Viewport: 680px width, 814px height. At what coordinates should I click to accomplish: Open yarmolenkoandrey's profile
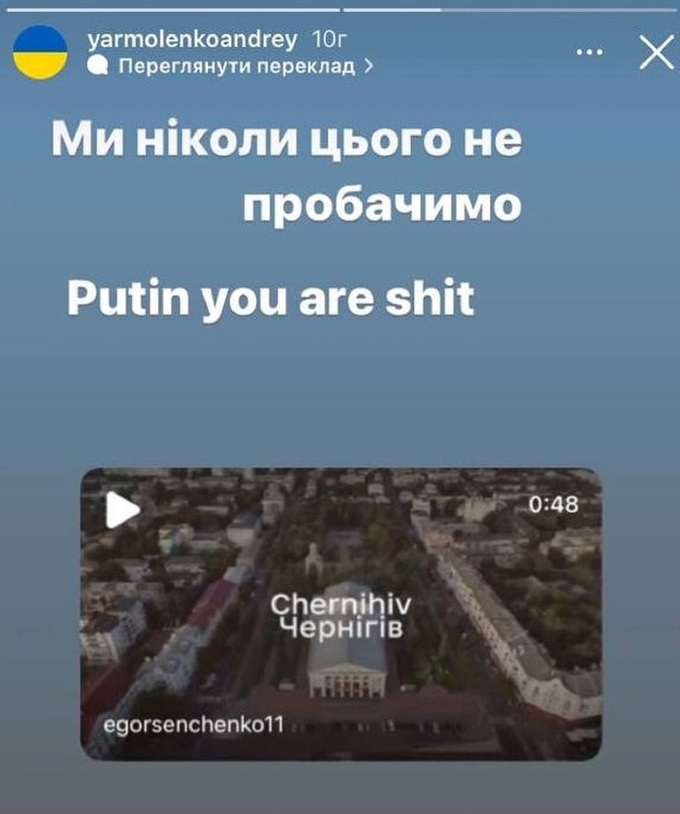tap(192, 40)
